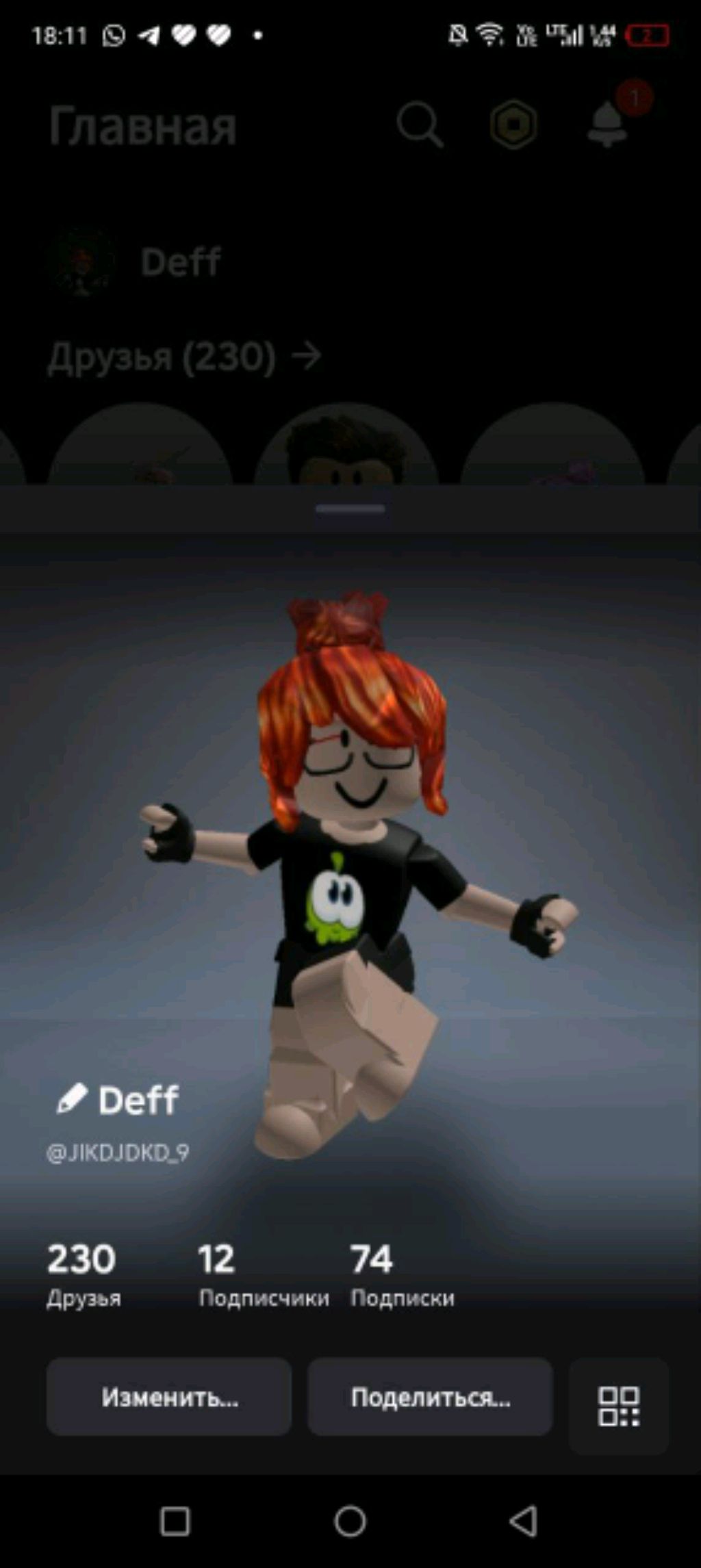Tap the Изменить… button
This screenshot has height=1568, width=701.
coord(169,1397)
